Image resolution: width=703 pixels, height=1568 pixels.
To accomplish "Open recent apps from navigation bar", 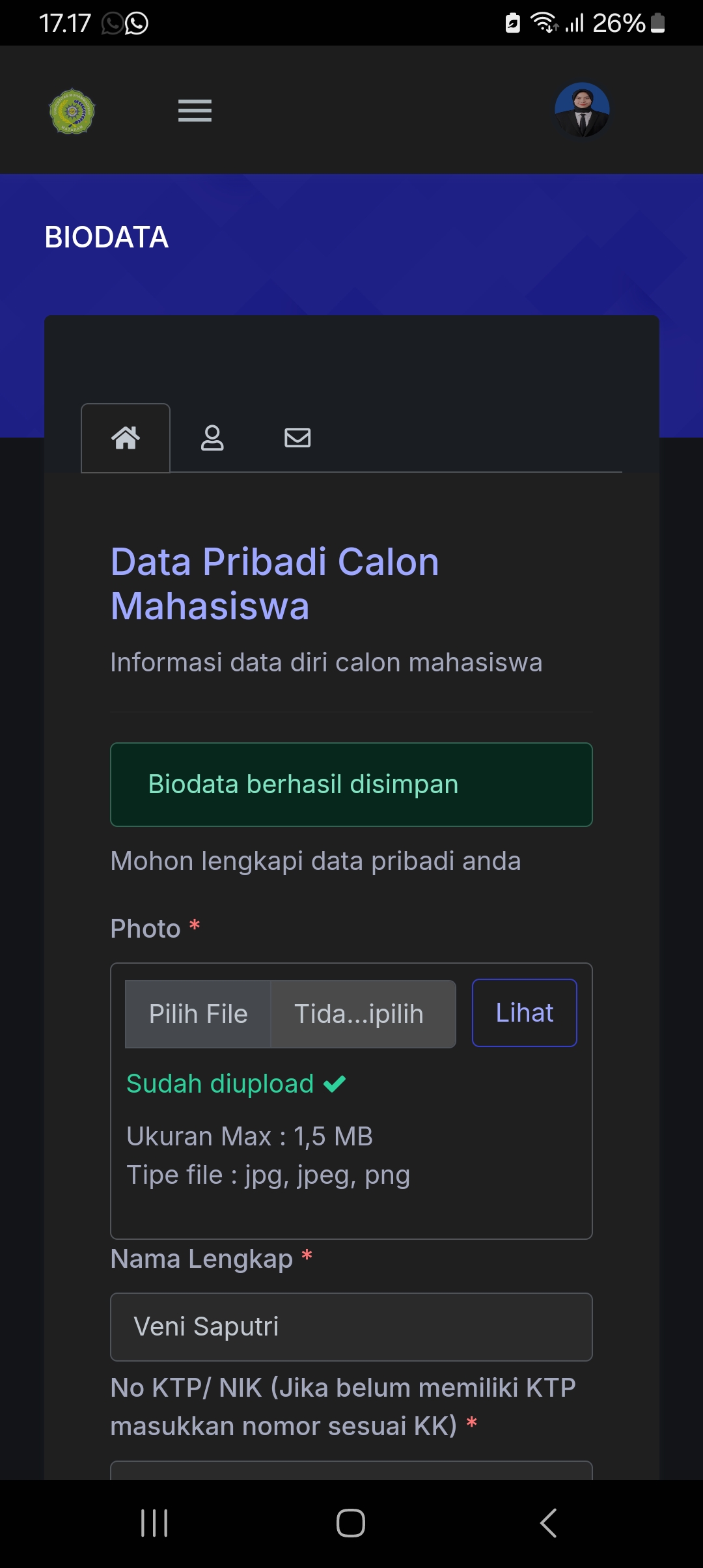I will click(x=154, y=1523).
